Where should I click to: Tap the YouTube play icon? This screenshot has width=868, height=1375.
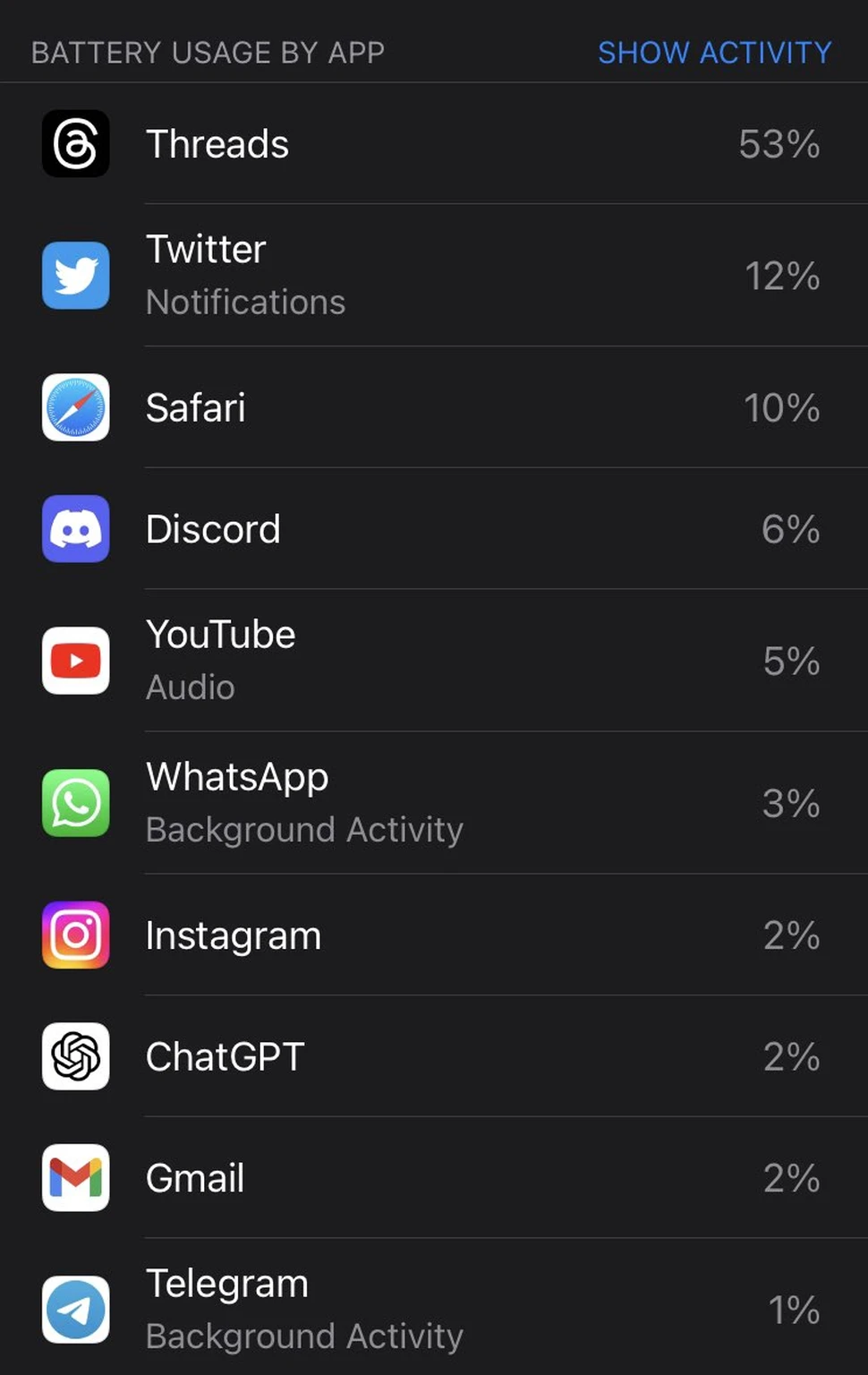75,661
